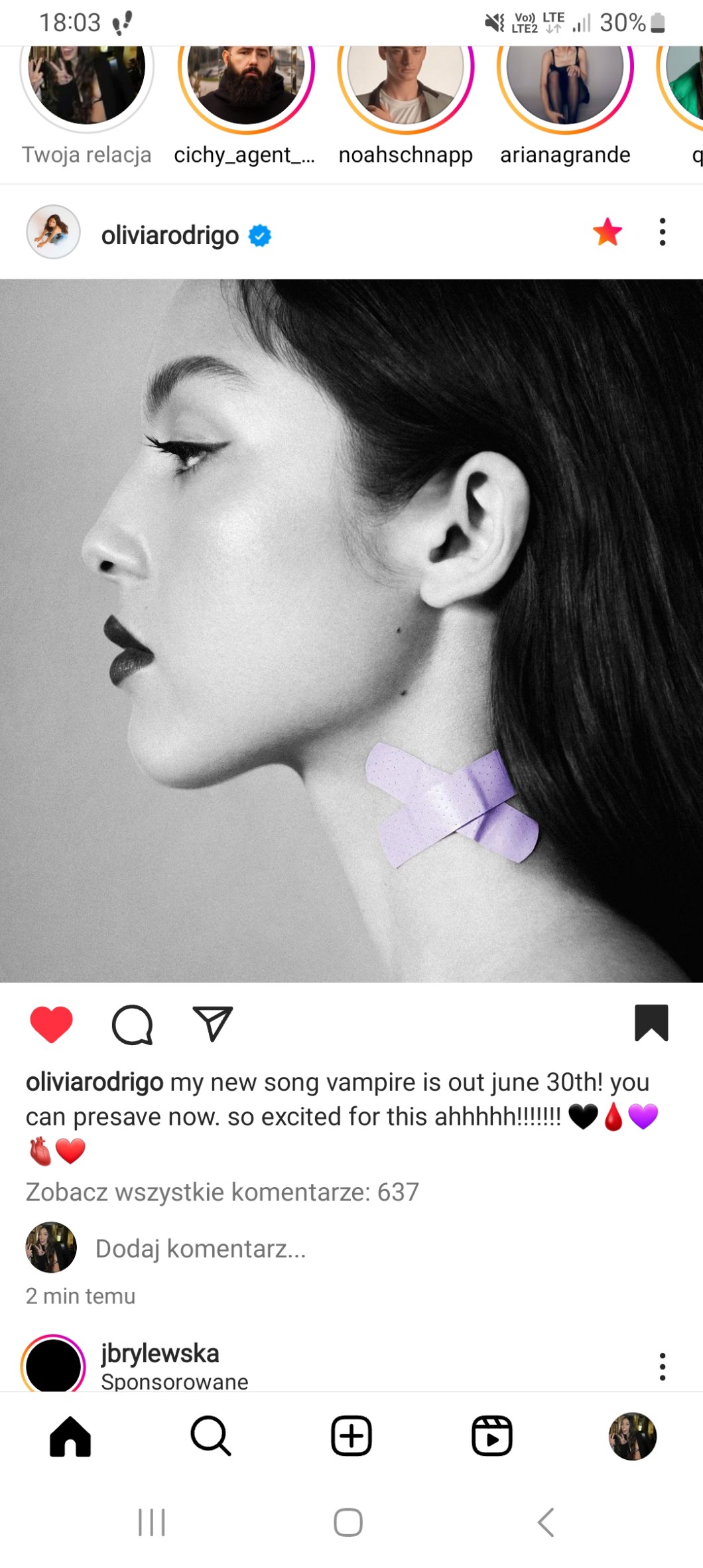
Task: Open comments via the speech bubble icon
Action: (x=132, y=1024)
